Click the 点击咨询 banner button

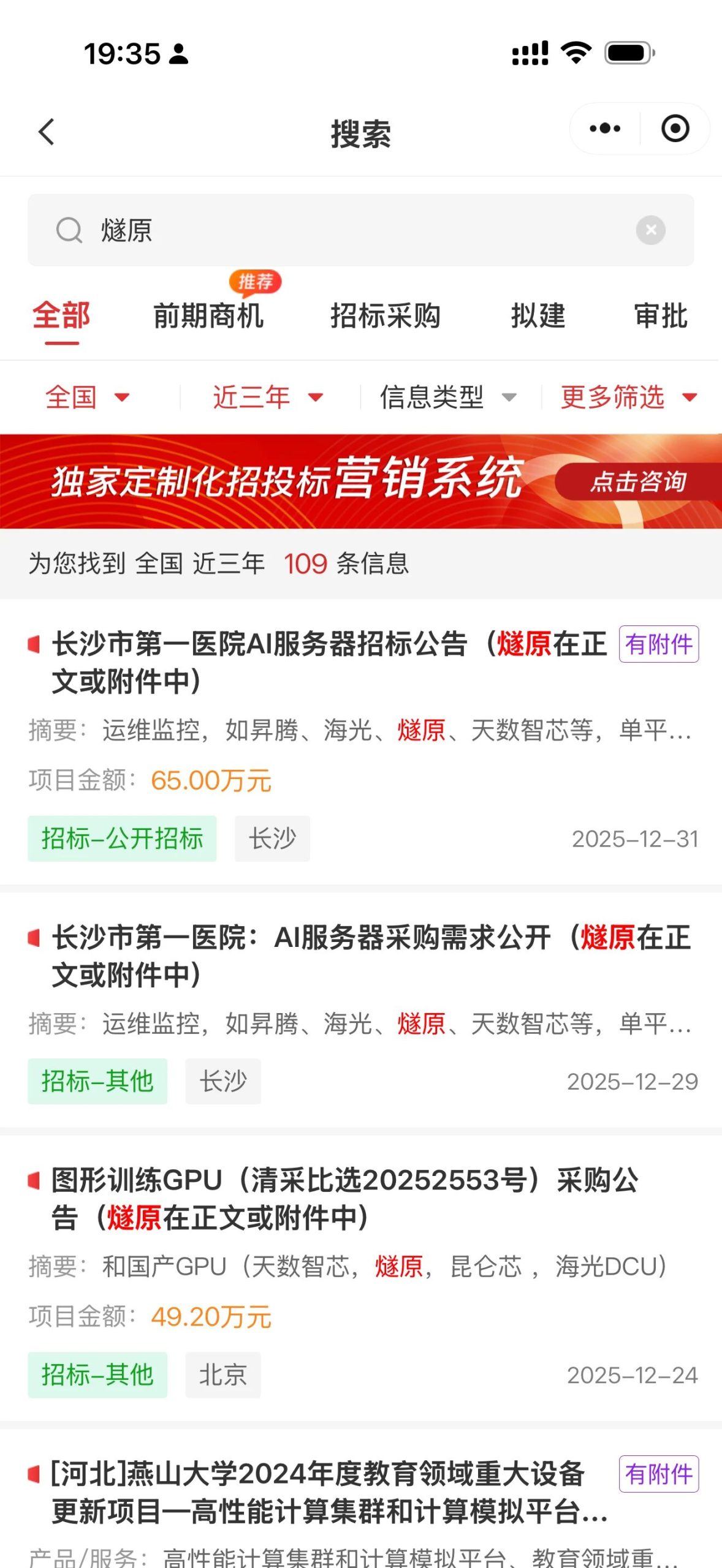tap(639, 482)
